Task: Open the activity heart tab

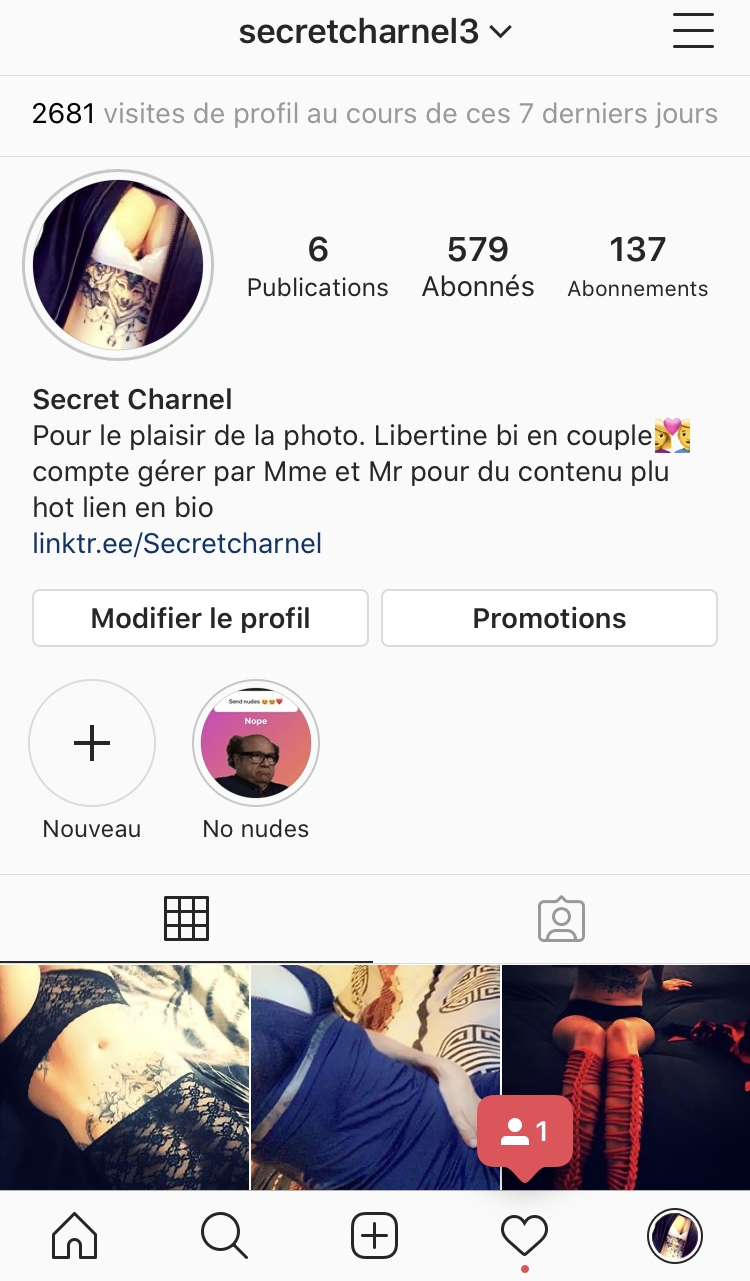Action: 524,1236
